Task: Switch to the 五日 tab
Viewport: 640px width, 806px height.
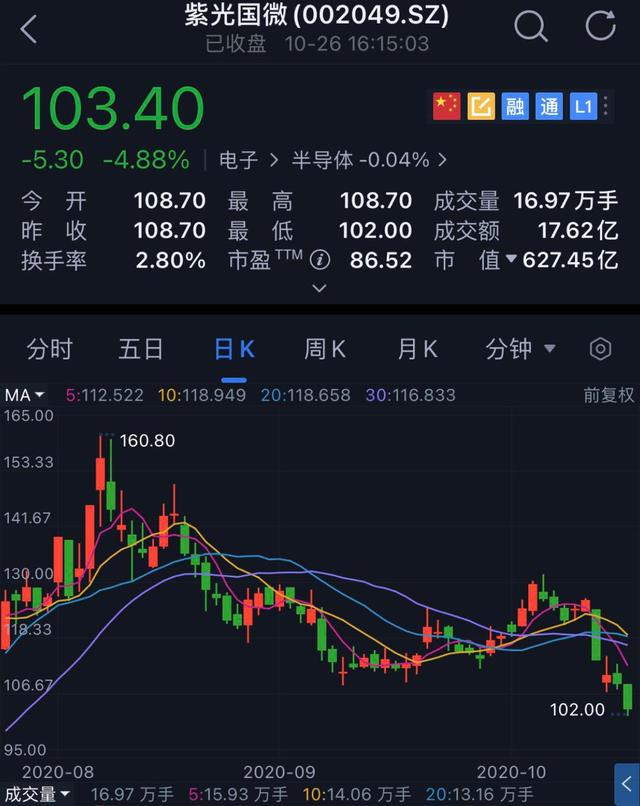Action: (141, 350)
